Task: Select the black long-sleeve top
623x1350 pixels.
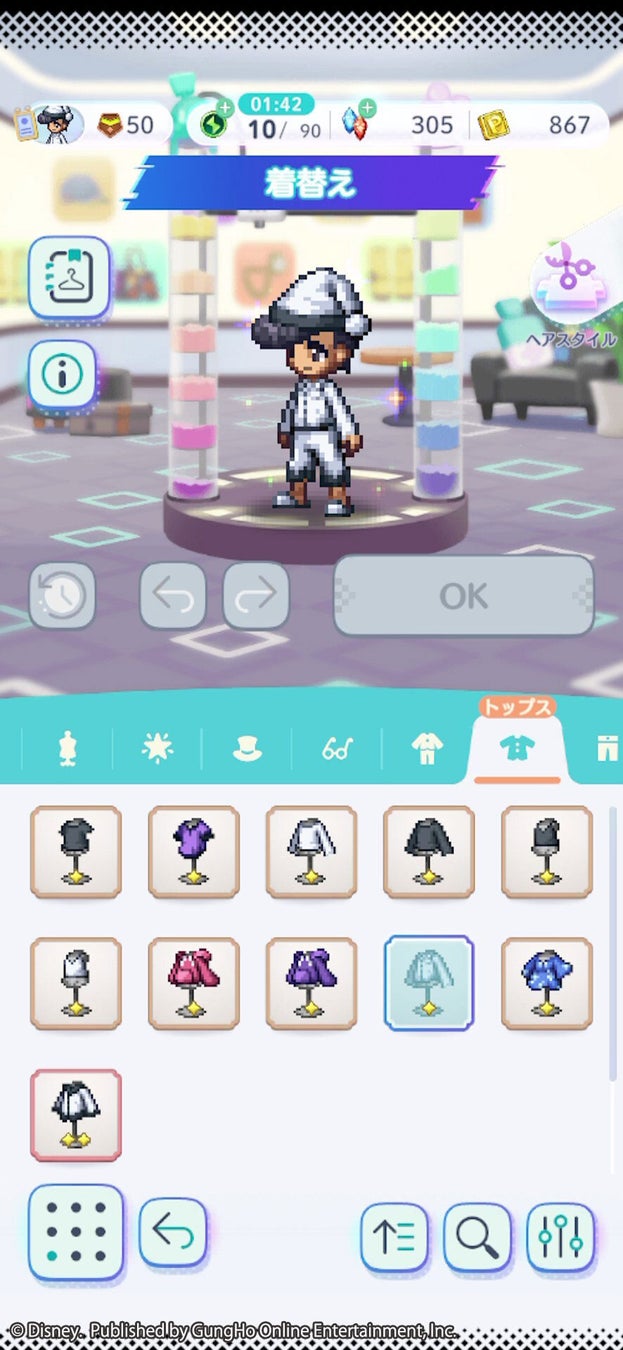Action: 429,851
